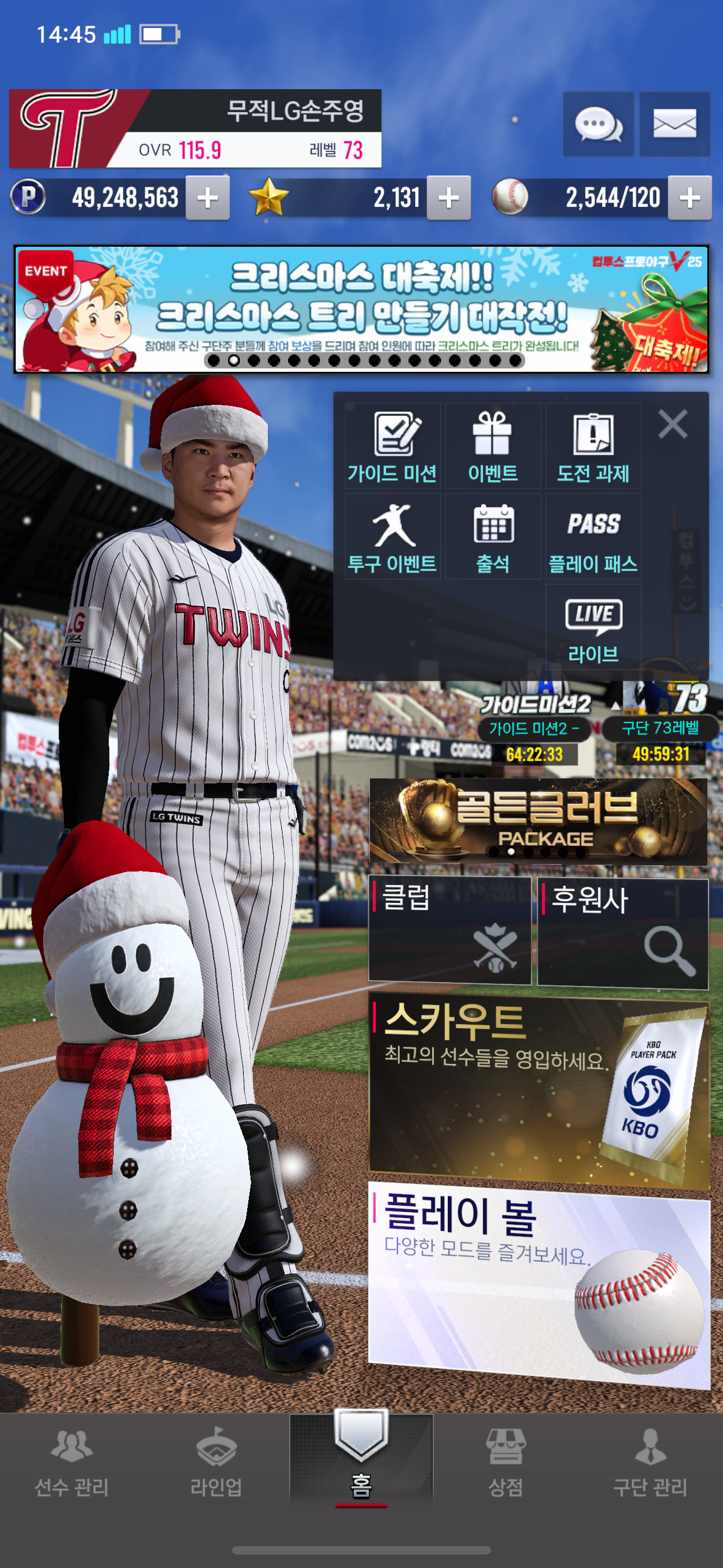Open 플레이 패스

[593, 537]
